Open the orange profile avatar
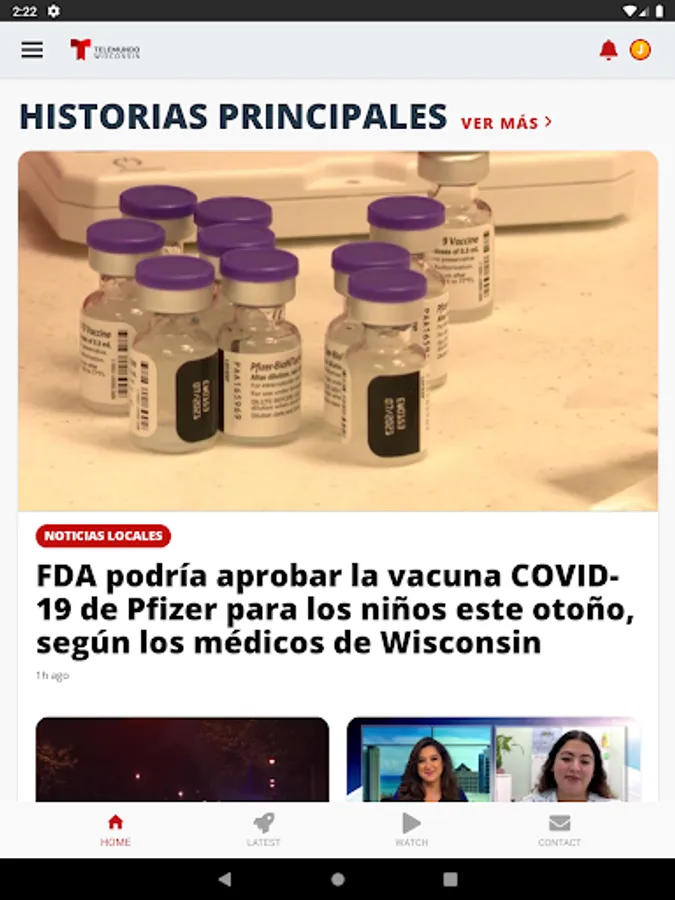The image size is (675, 900). tap(640, 50)
